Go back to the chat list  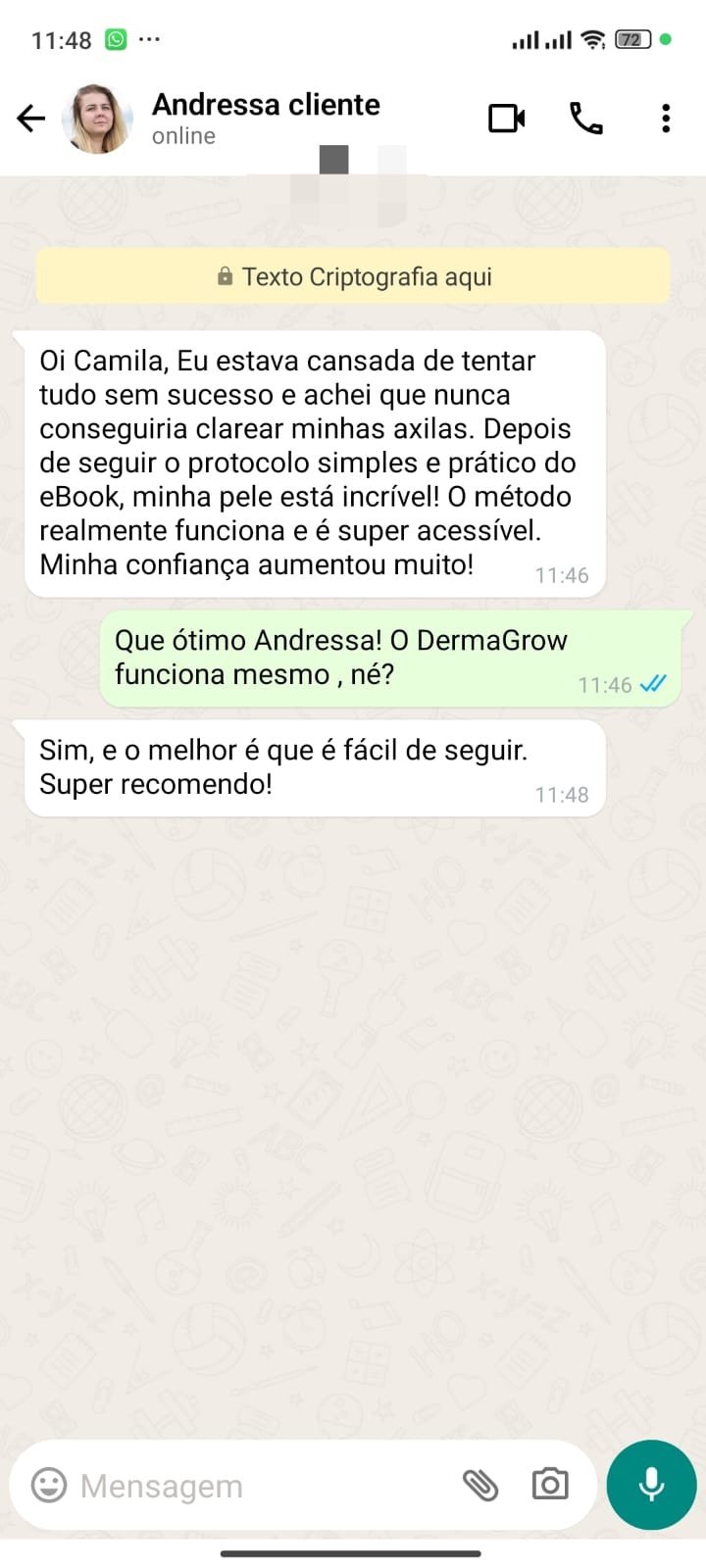pyautogui.click(x=30, y=118)
